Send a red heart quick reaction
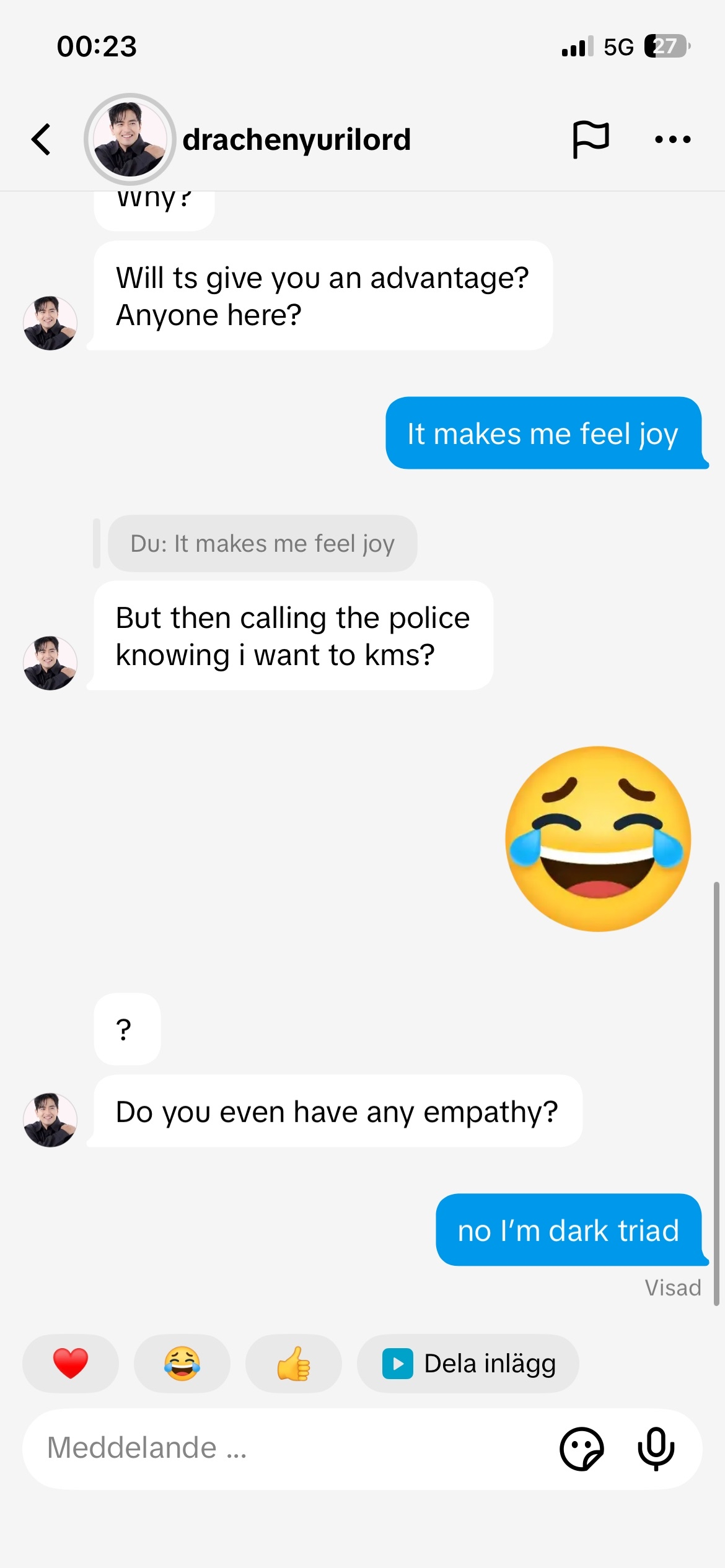Screen dimensions: 725x1568 71,1363
